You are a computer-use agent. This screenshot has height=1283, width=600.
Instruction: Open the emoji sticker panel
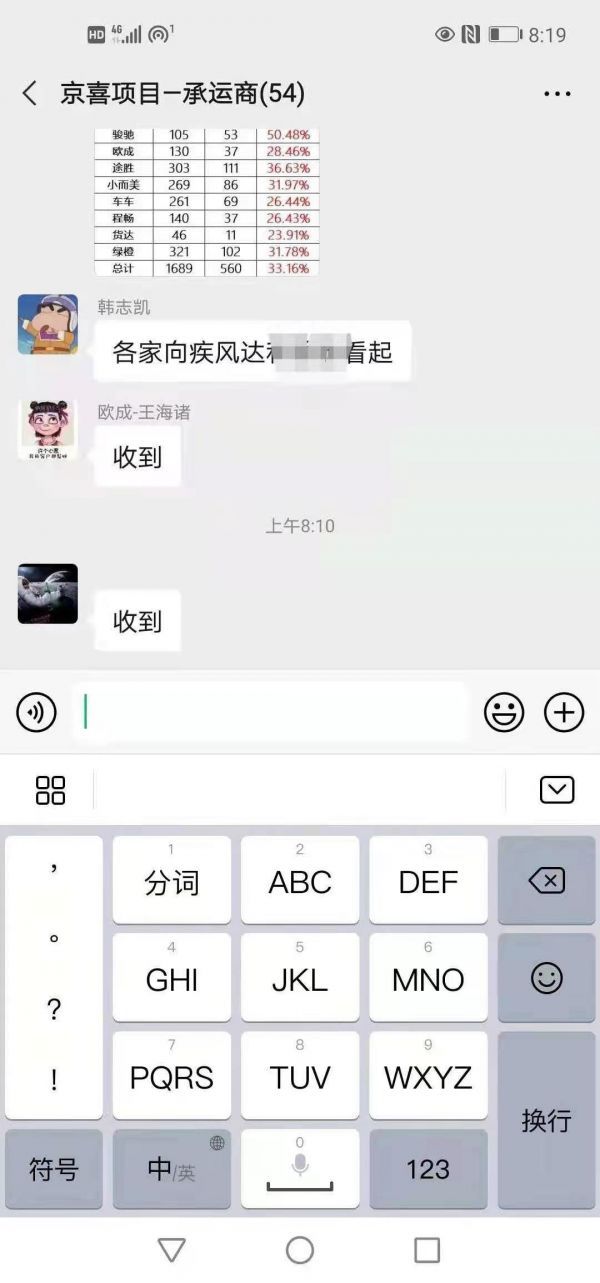point(504,713)
